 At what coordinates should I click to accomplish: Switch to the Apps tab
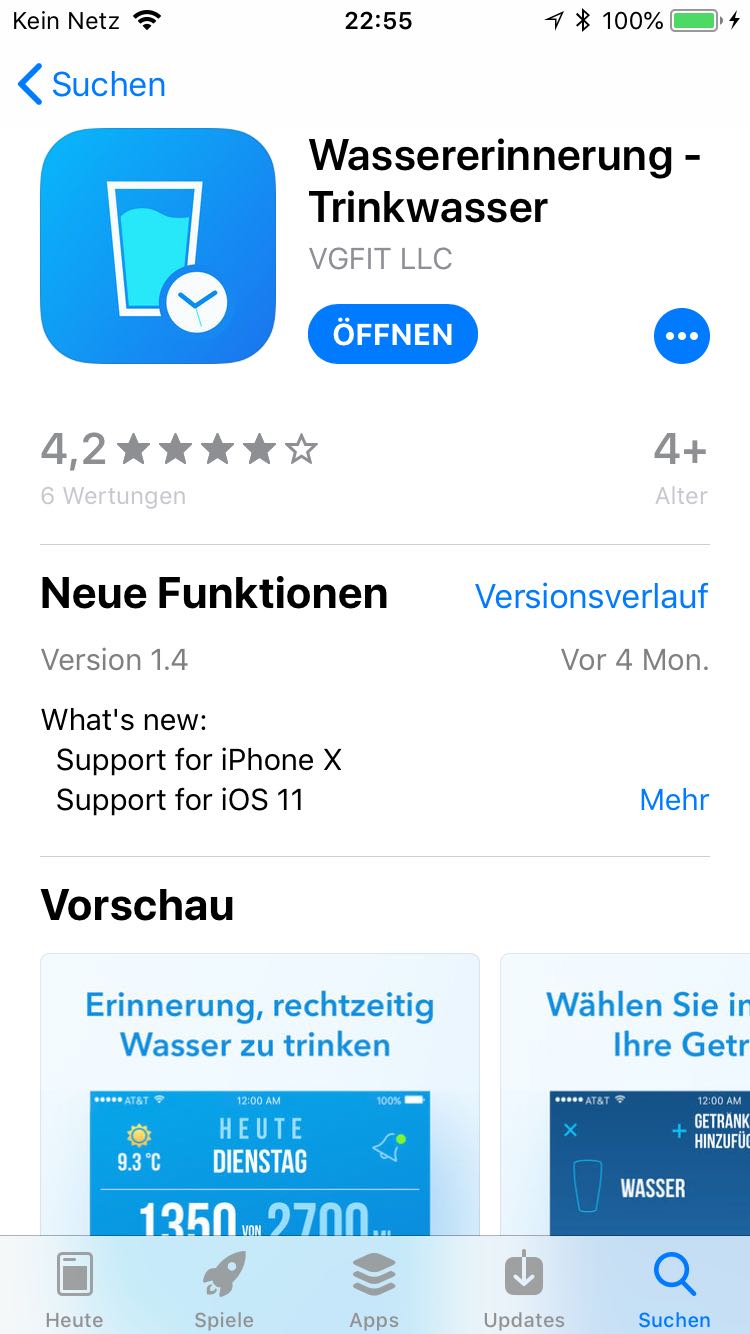(x=374, y=1290)
